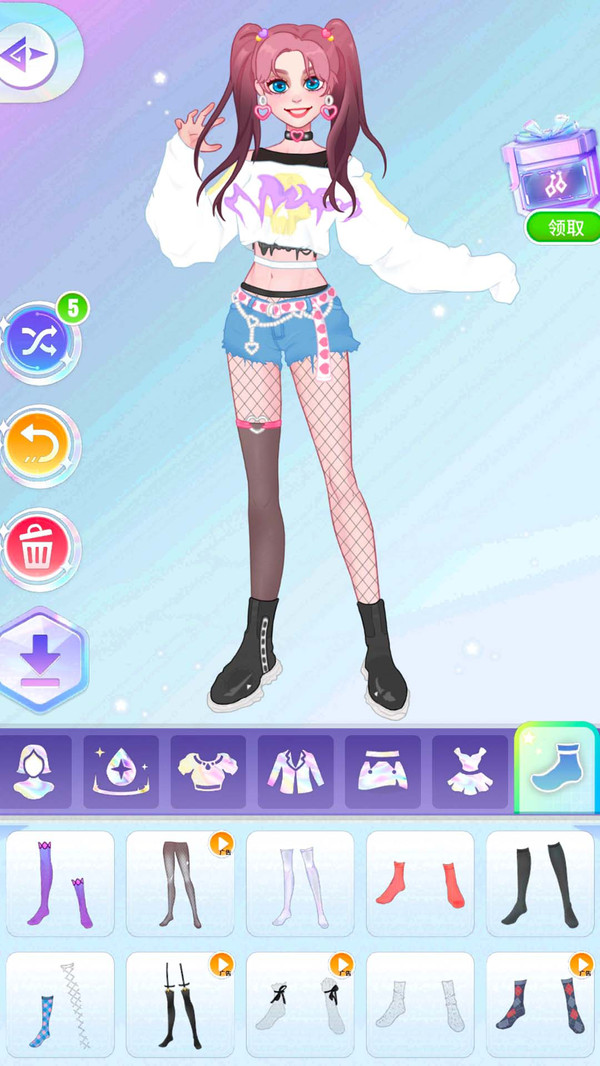Open the dress category tab

click(469, 771)
